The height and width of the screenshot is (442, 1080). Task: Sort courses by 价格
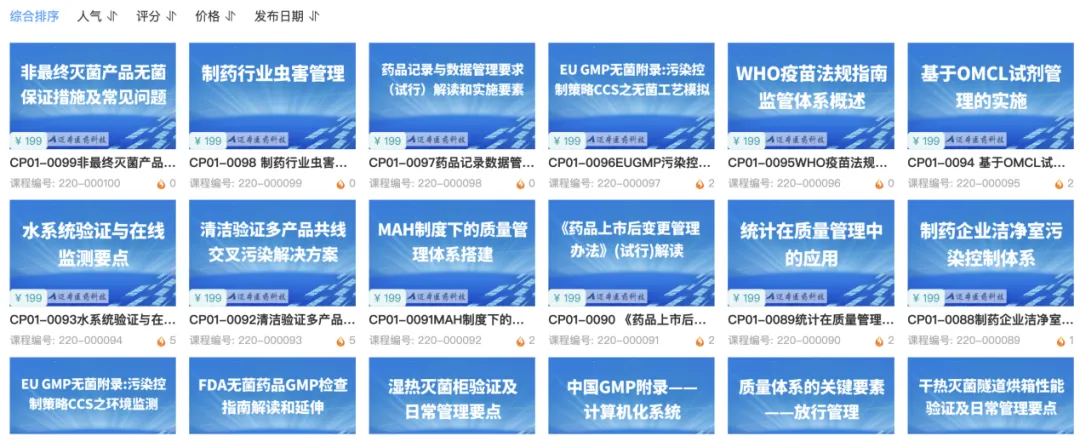click(x=213, y=17)
